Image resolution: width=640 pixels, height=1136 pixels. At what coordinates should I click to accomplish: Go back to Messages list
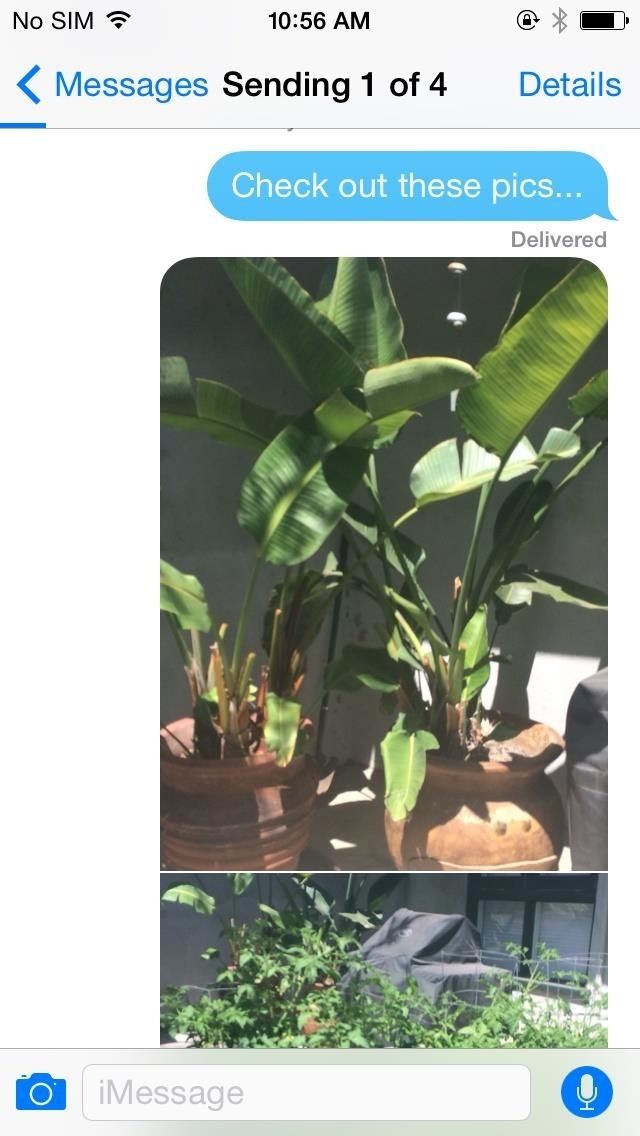pyautogui.click(x=111, y=85)
